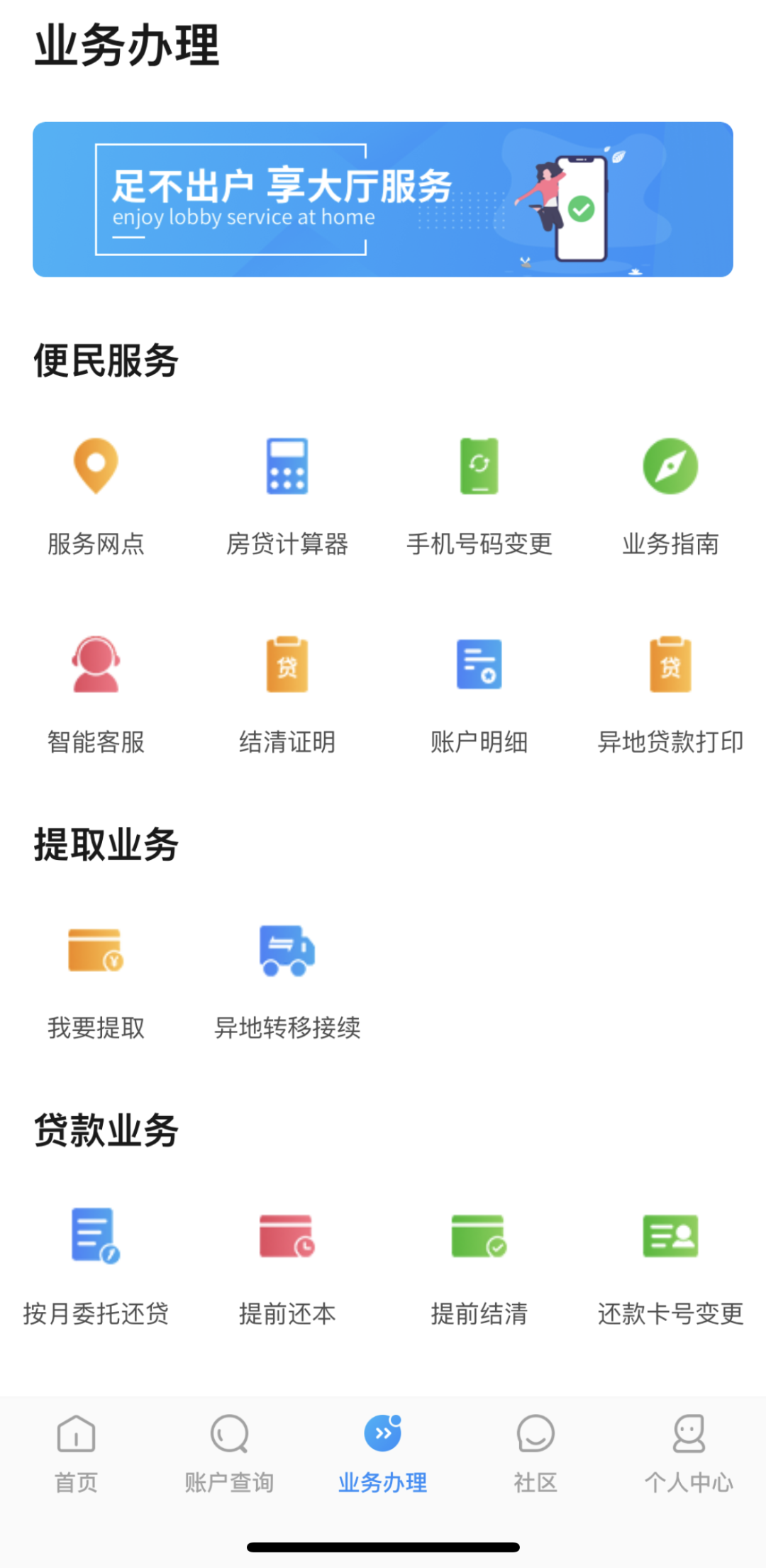Open 还款卡号变更 repayment card change
Viewport: 766px width, 1568px height.
670,1266
